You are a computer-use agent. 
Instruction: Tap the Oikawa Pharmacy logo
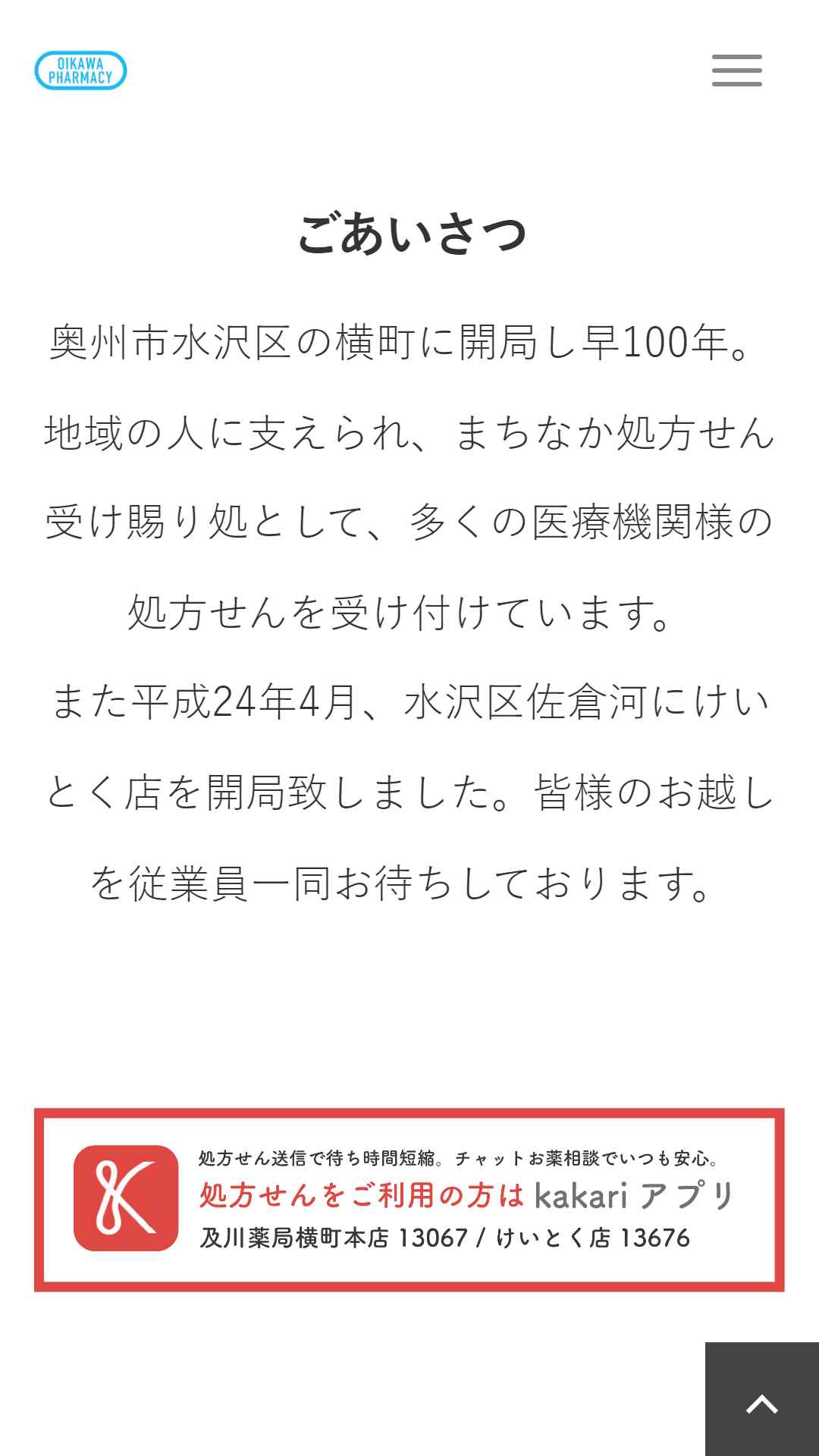[x=80, y=71]
